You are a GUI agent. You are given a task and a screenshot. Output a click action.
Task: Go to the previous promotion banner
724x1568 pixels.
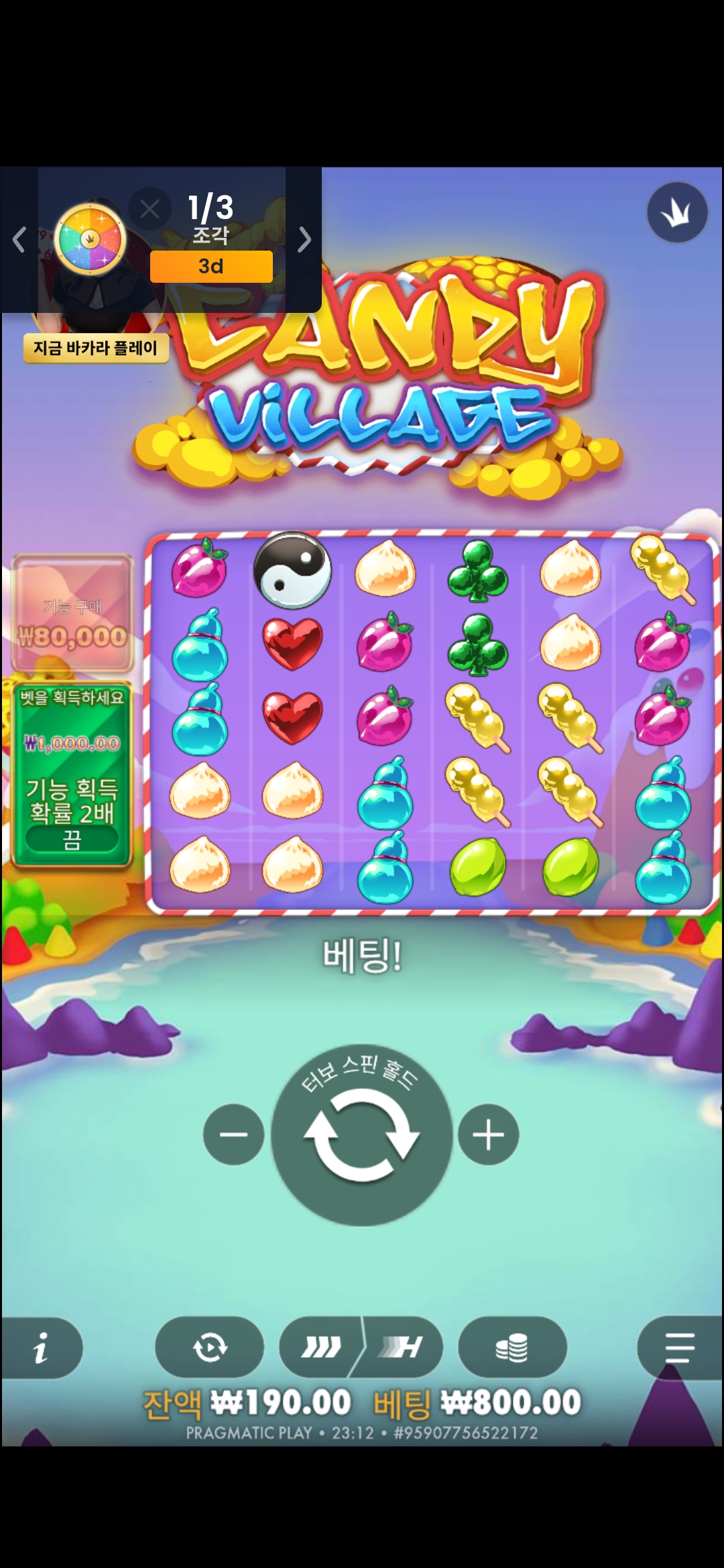19,239
